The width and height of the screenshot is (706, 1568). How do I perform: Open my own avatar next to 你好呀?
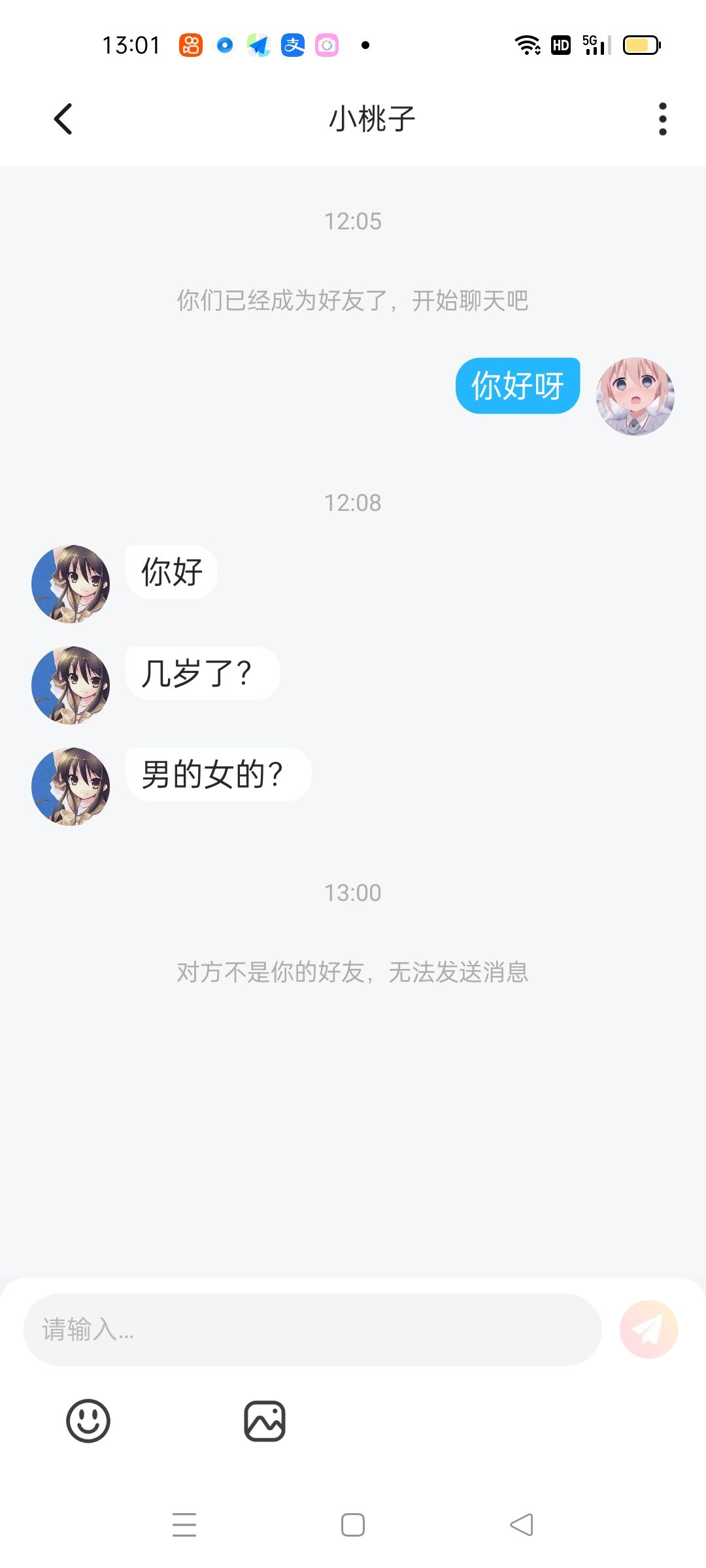point(635,396)
